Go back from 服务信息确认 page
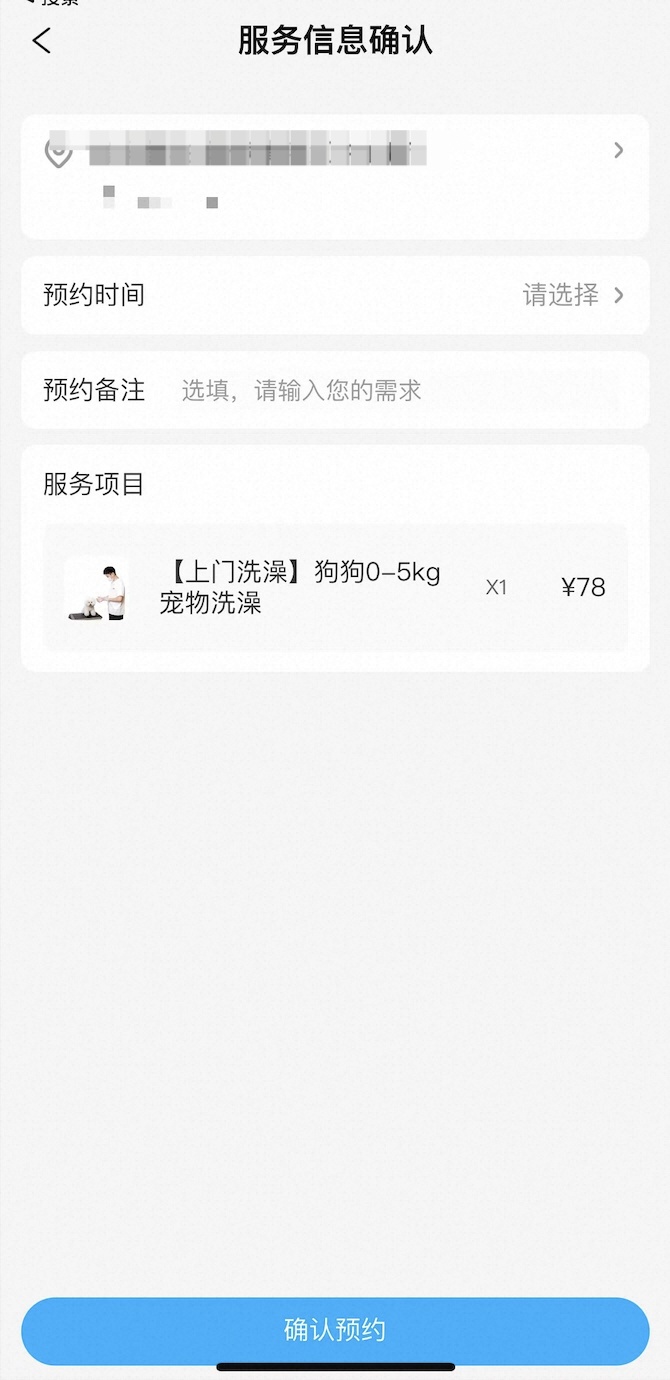 (42, 41)
